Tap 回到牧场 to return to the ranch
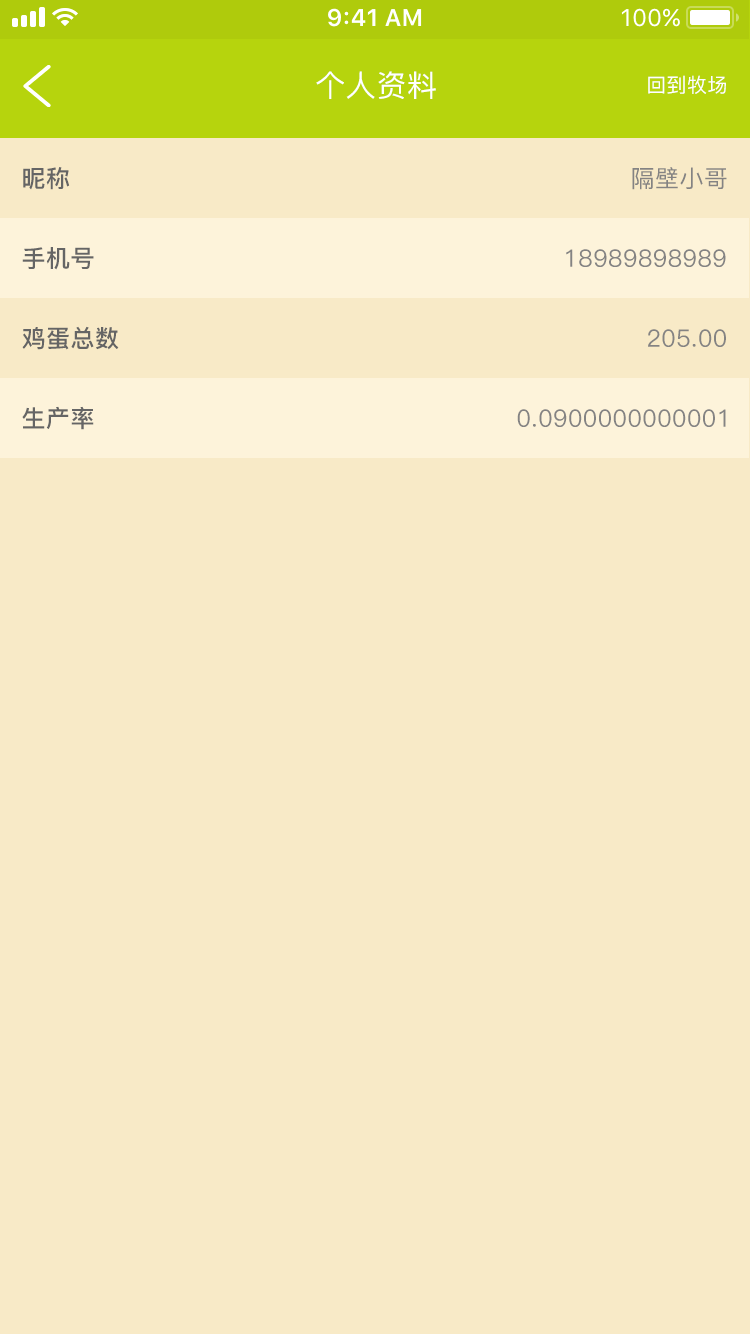This screenshot has height=1334, width=750. pyautogui.click(x=687, y=86)
